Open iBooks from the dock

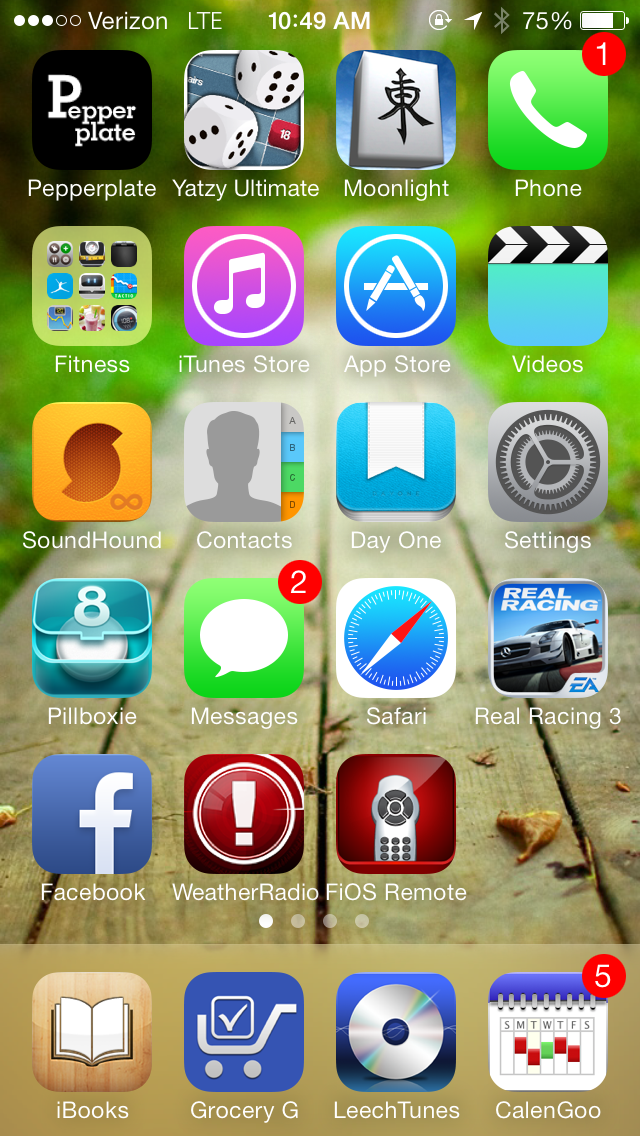(92, 1031)
